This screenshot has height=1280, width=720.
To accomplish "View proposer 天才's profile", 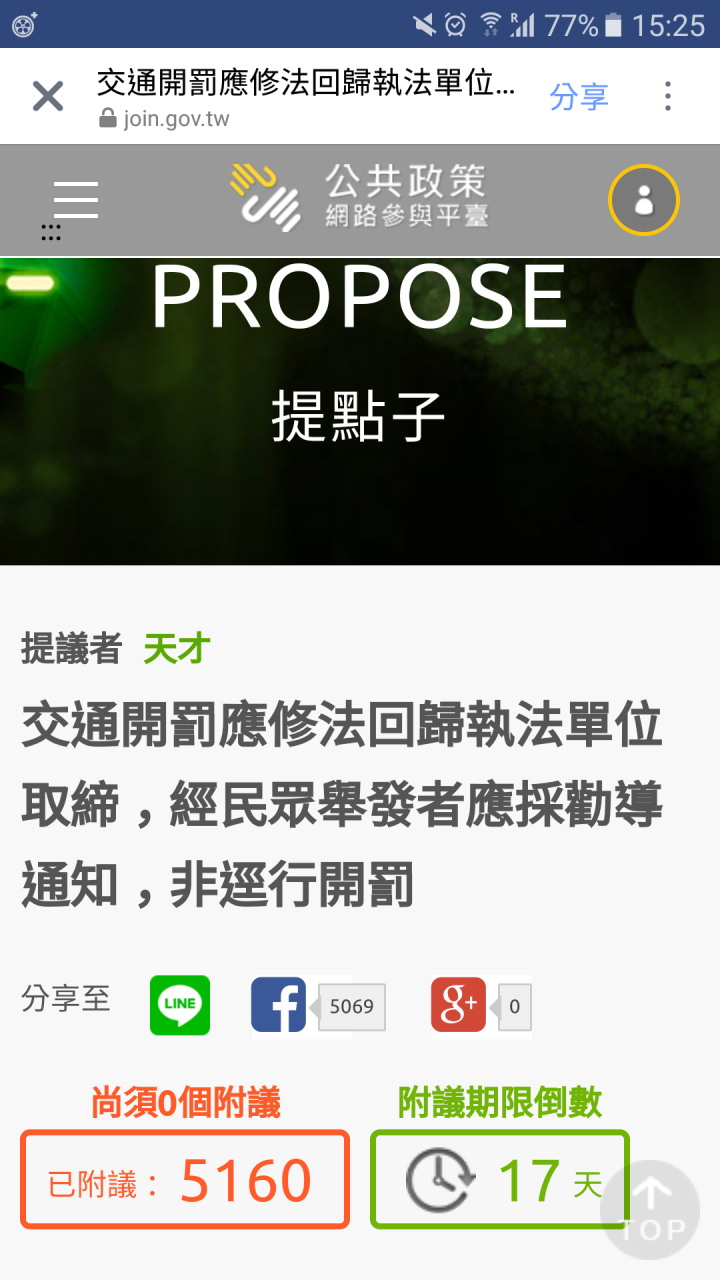I will [x=177, y=649].
